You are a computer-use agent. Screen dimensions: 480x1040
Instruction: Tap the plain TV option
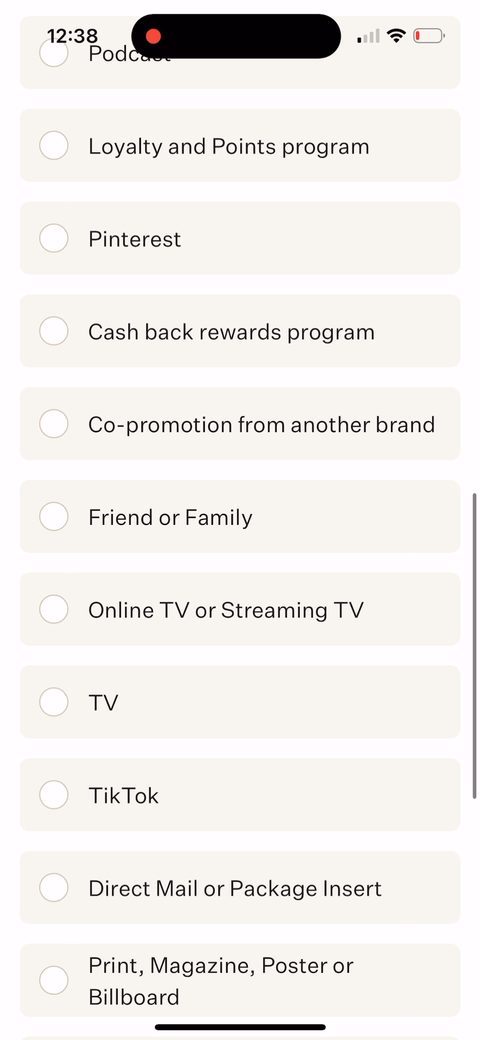pos(239,702)
